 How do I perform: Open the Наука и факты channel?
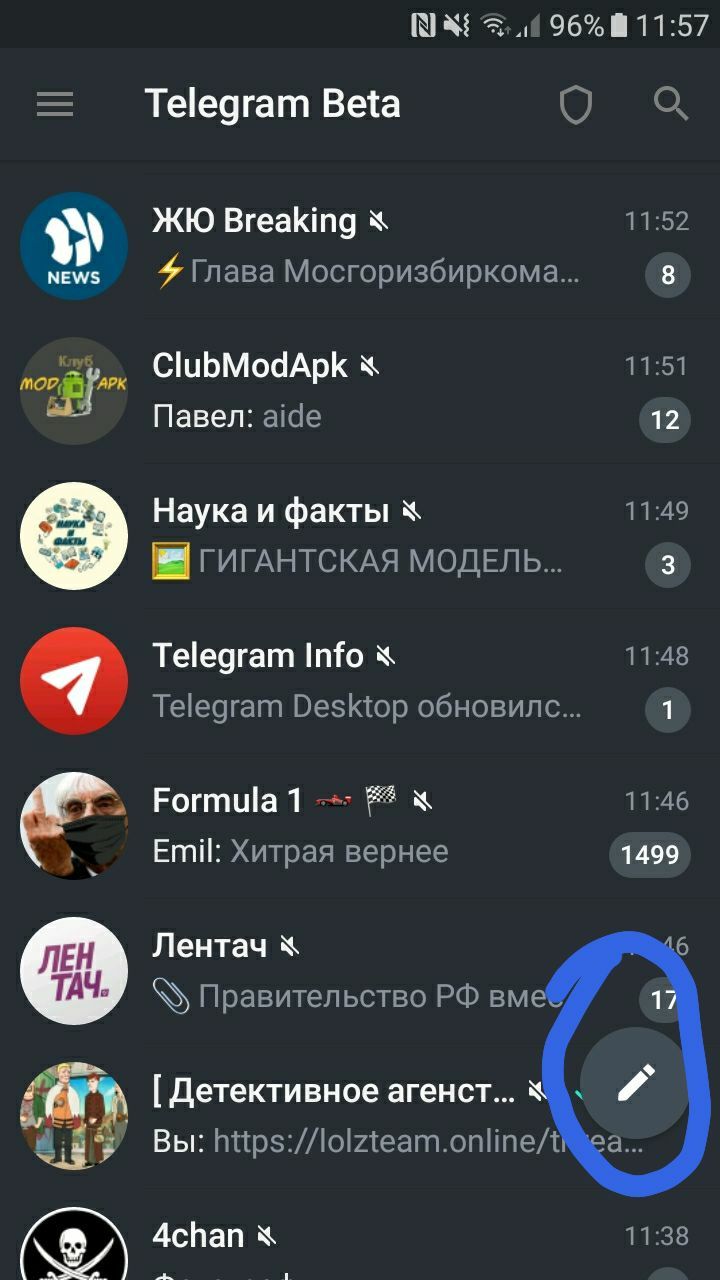pos(360,536)
